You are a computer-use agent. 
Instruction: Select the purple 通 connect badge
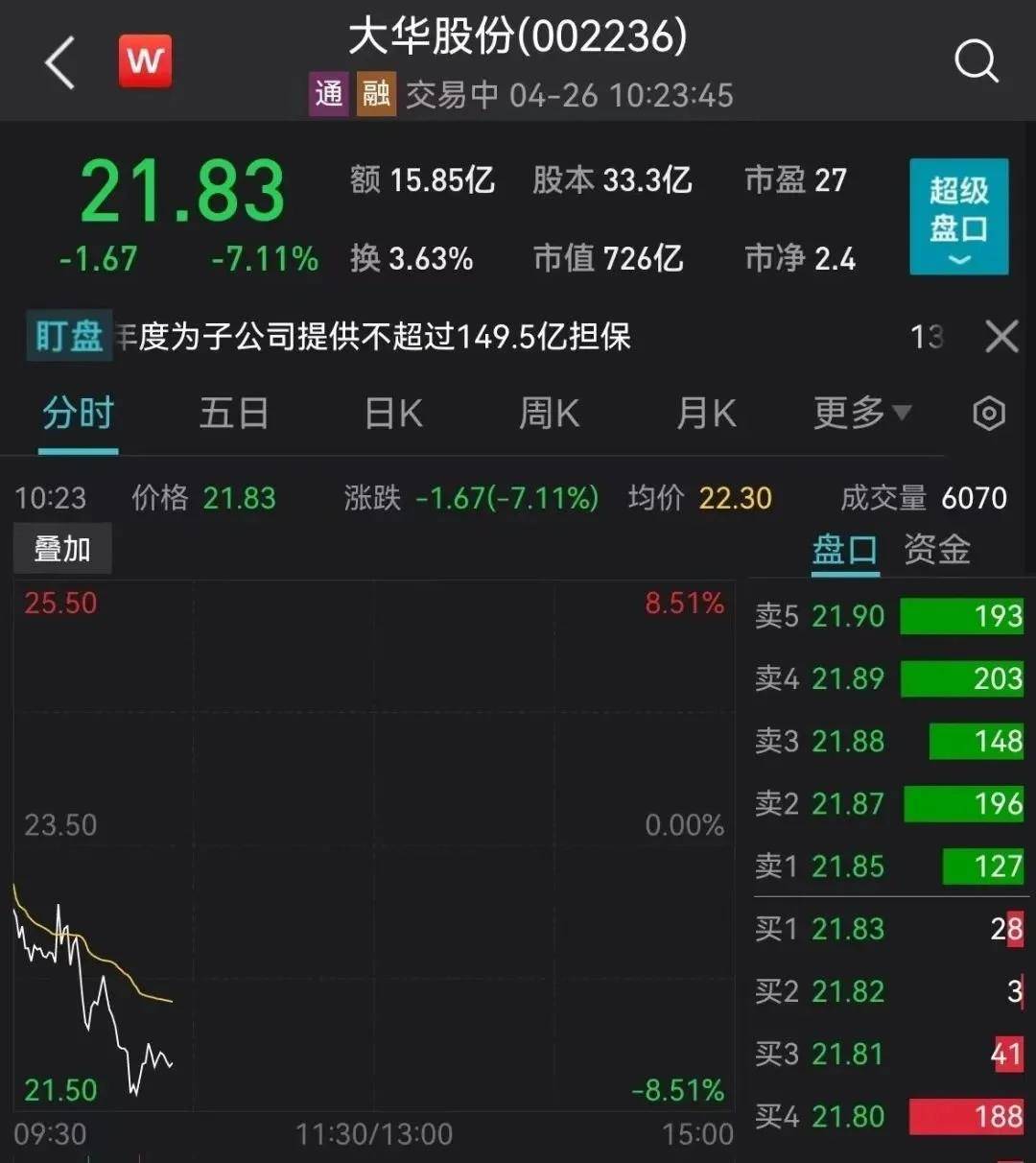point(329,93)
